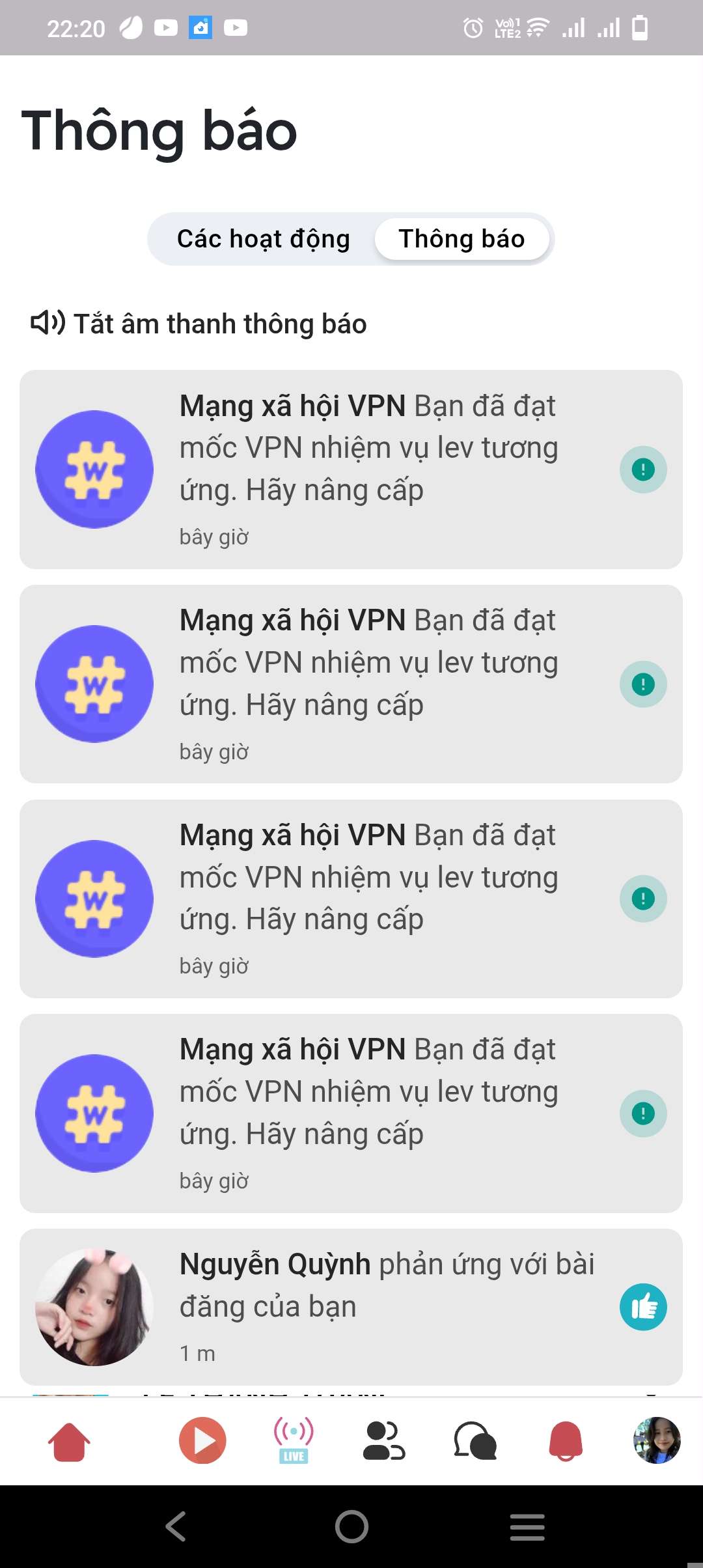Viewport: 703px width, 1568px height.
Task: Open the chat messages tab
Action: point(475,1441)
